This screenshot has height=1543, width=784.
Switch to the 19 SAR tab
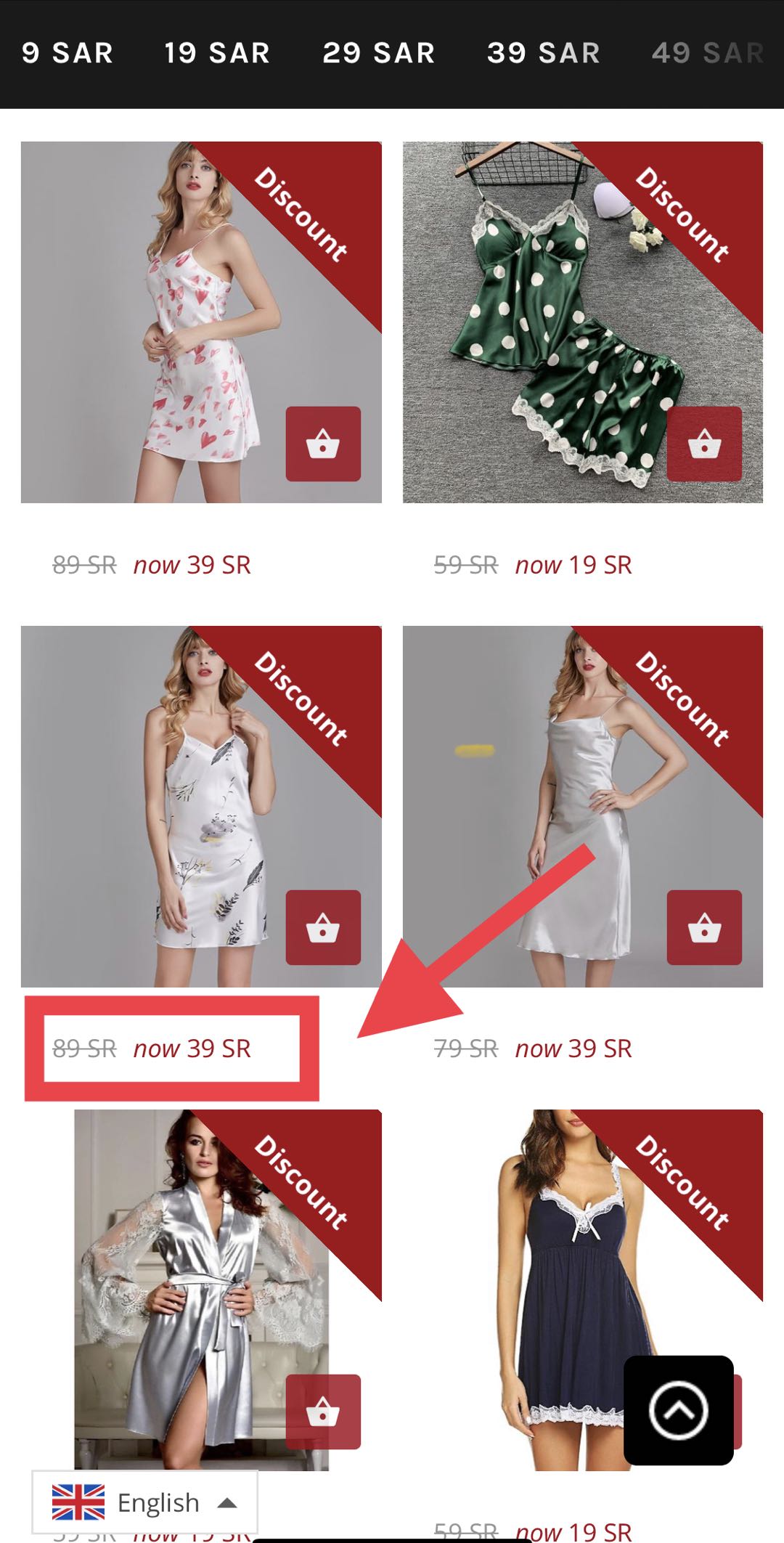click(x=217, y=53)
